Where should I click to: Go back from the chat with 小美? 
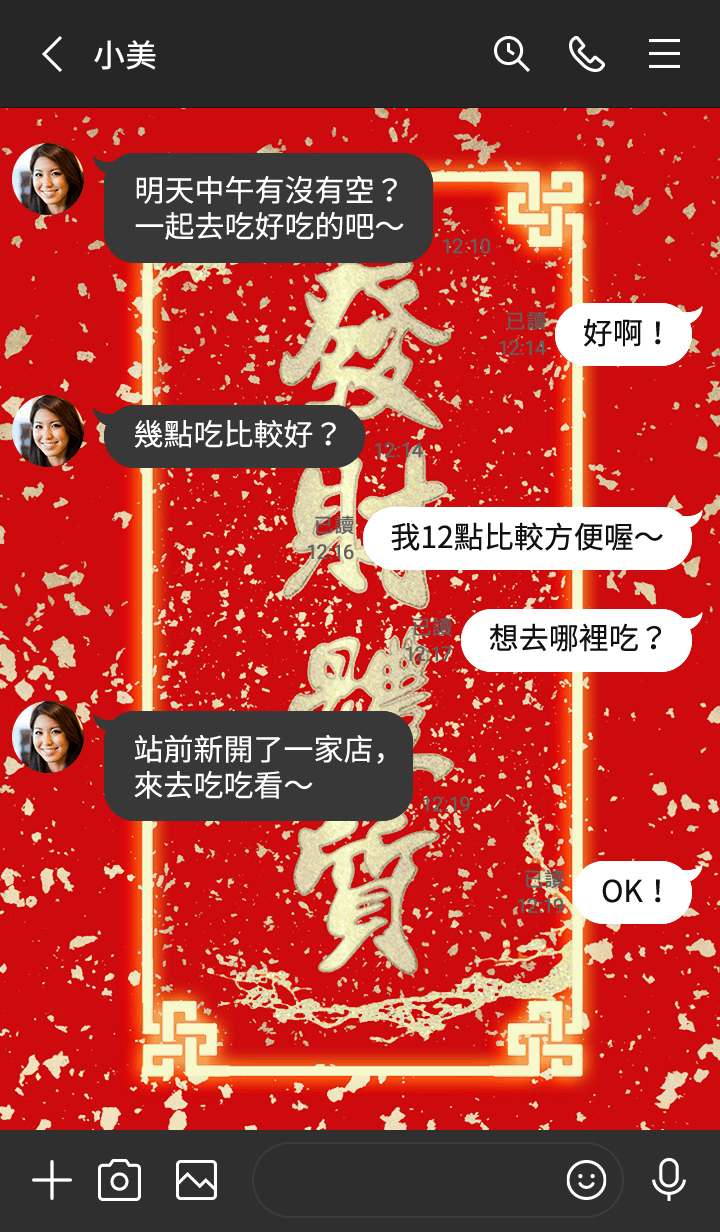pos(52,54)
